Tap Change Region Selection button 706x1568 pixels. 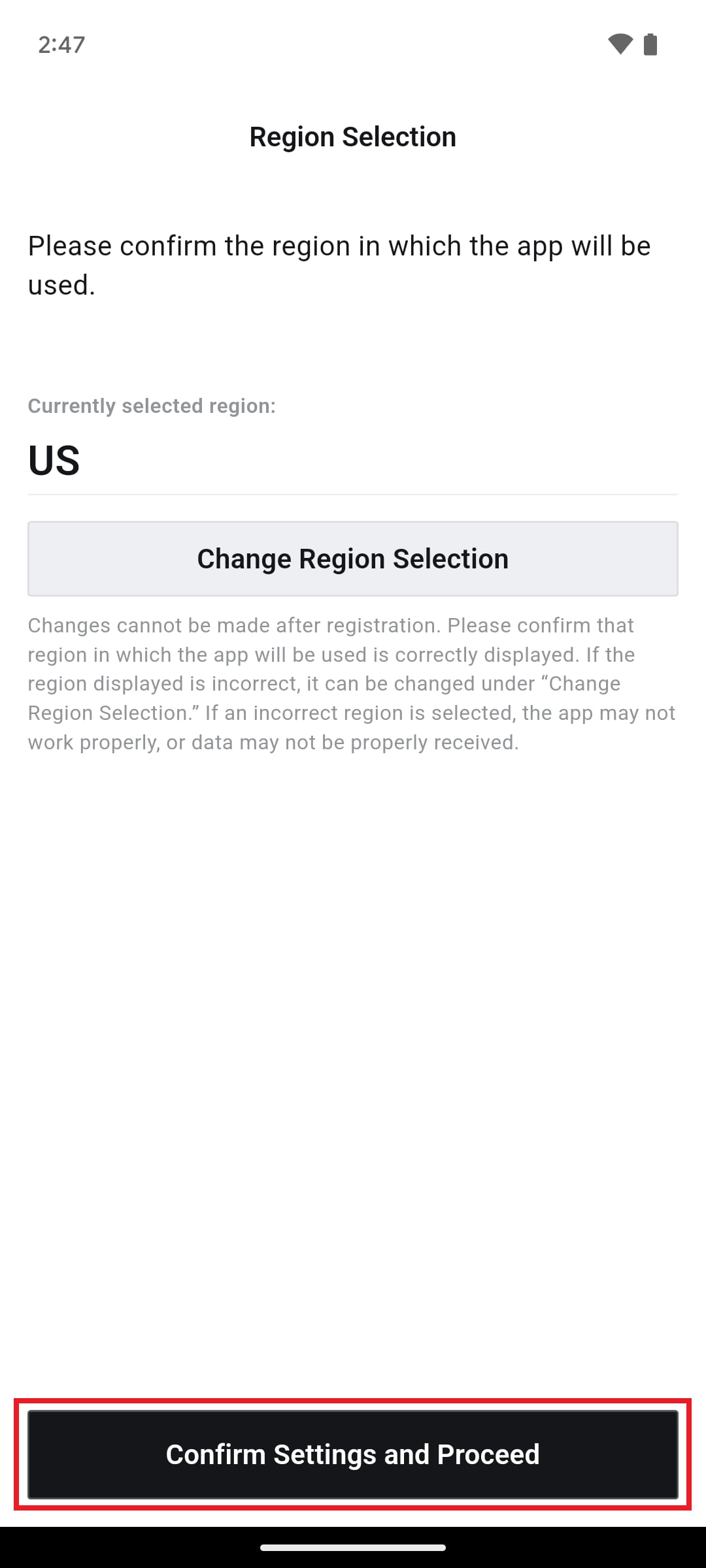click(x=353, y=559)
